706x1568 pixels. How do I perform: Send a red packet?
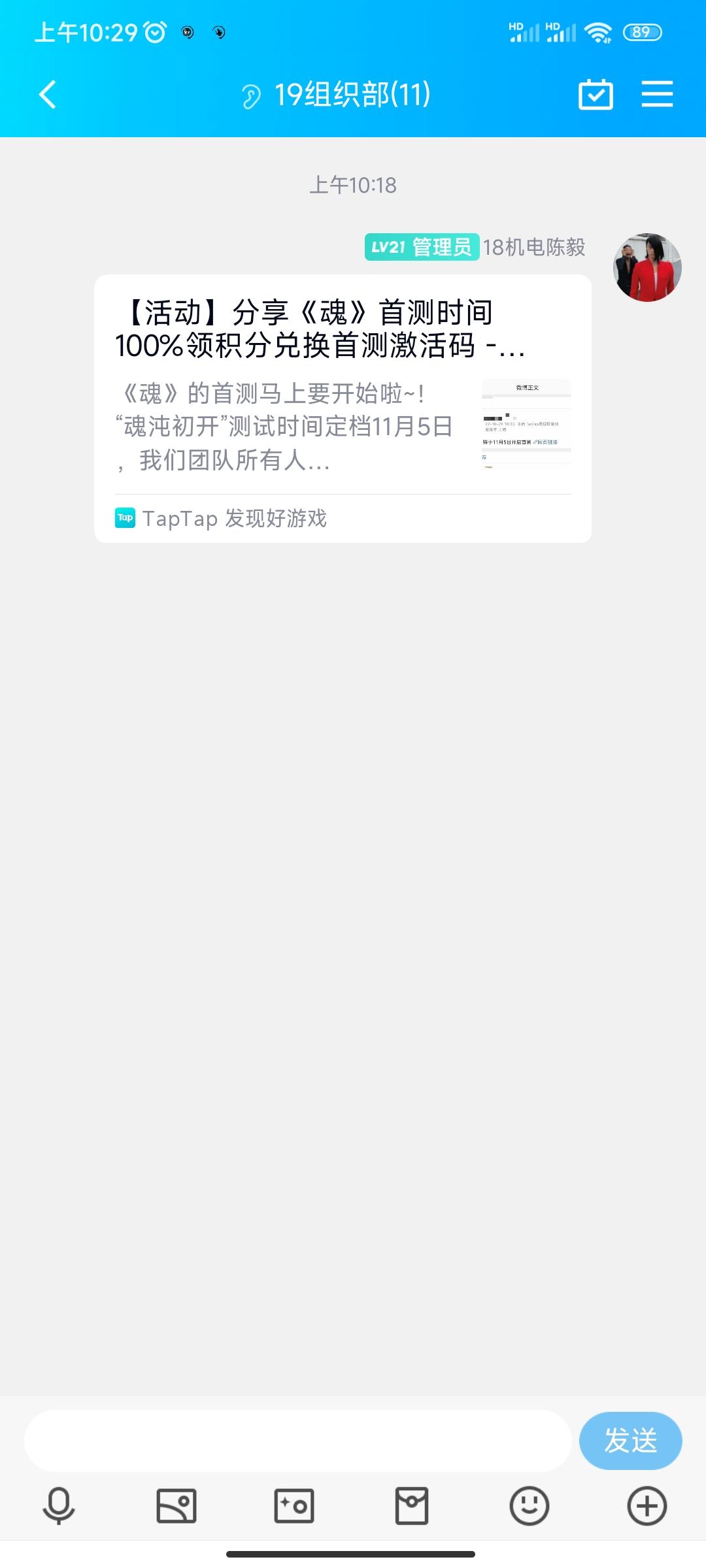tap(412, 1505)
